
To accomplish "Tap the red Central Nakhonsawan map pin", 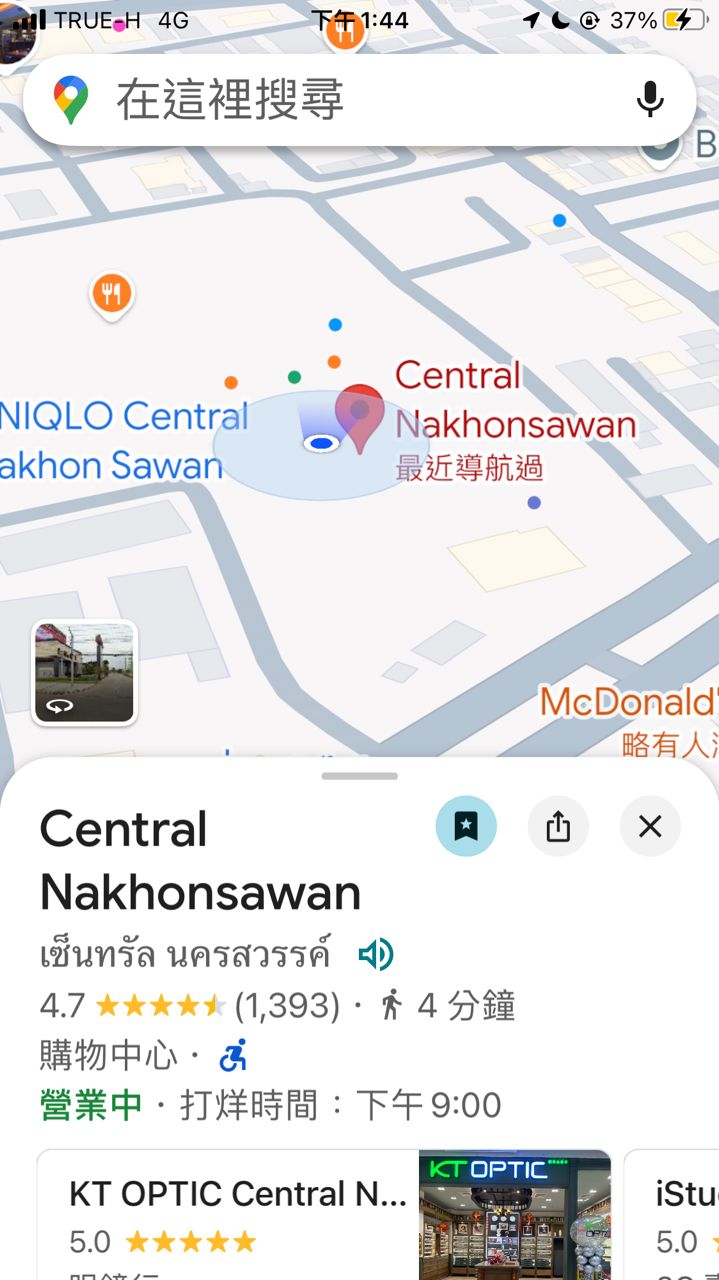I will [359, 414].
